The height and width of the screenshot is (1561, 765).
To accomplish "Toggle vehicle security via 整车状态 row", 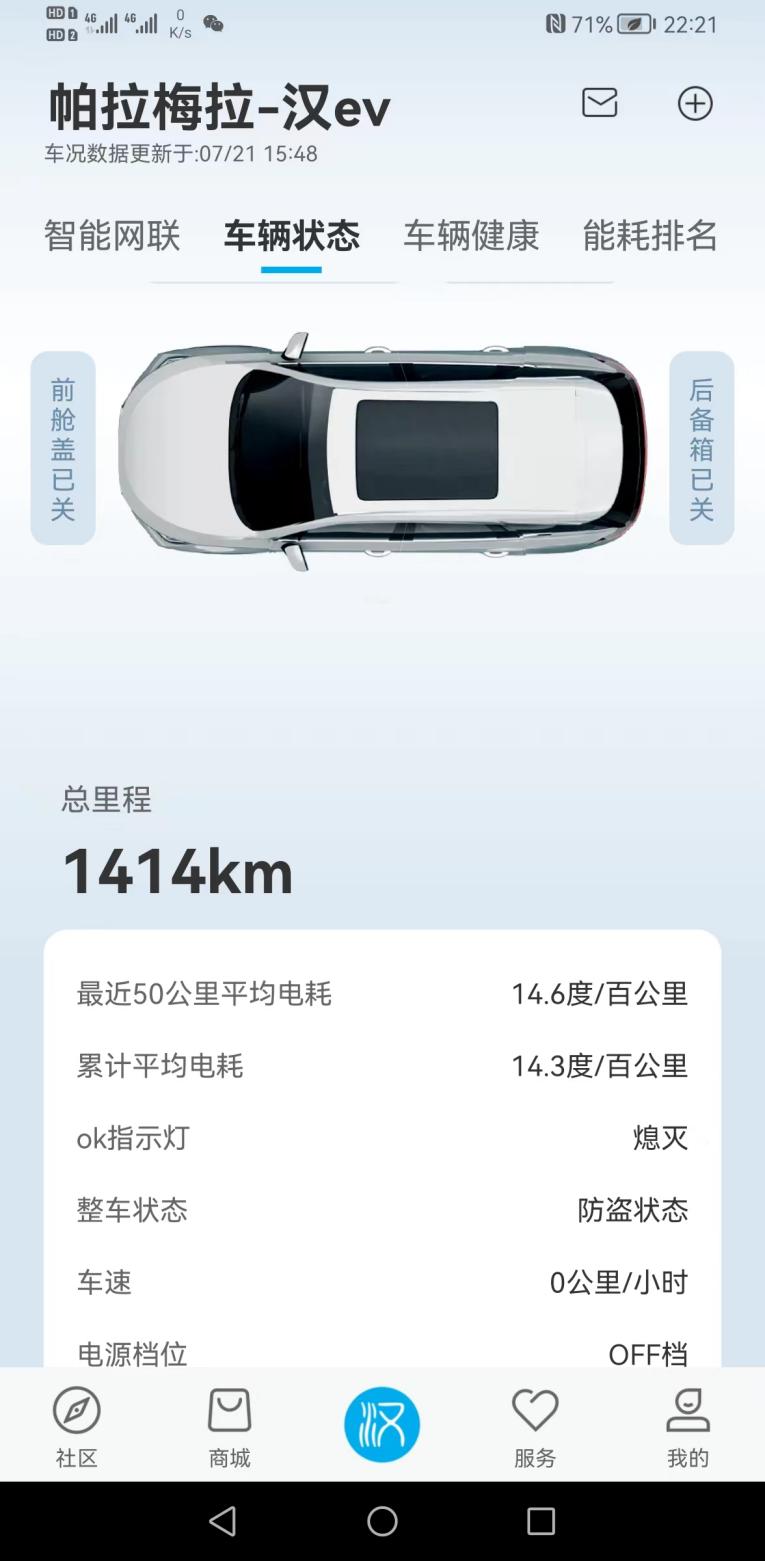I will [381, 1210].
